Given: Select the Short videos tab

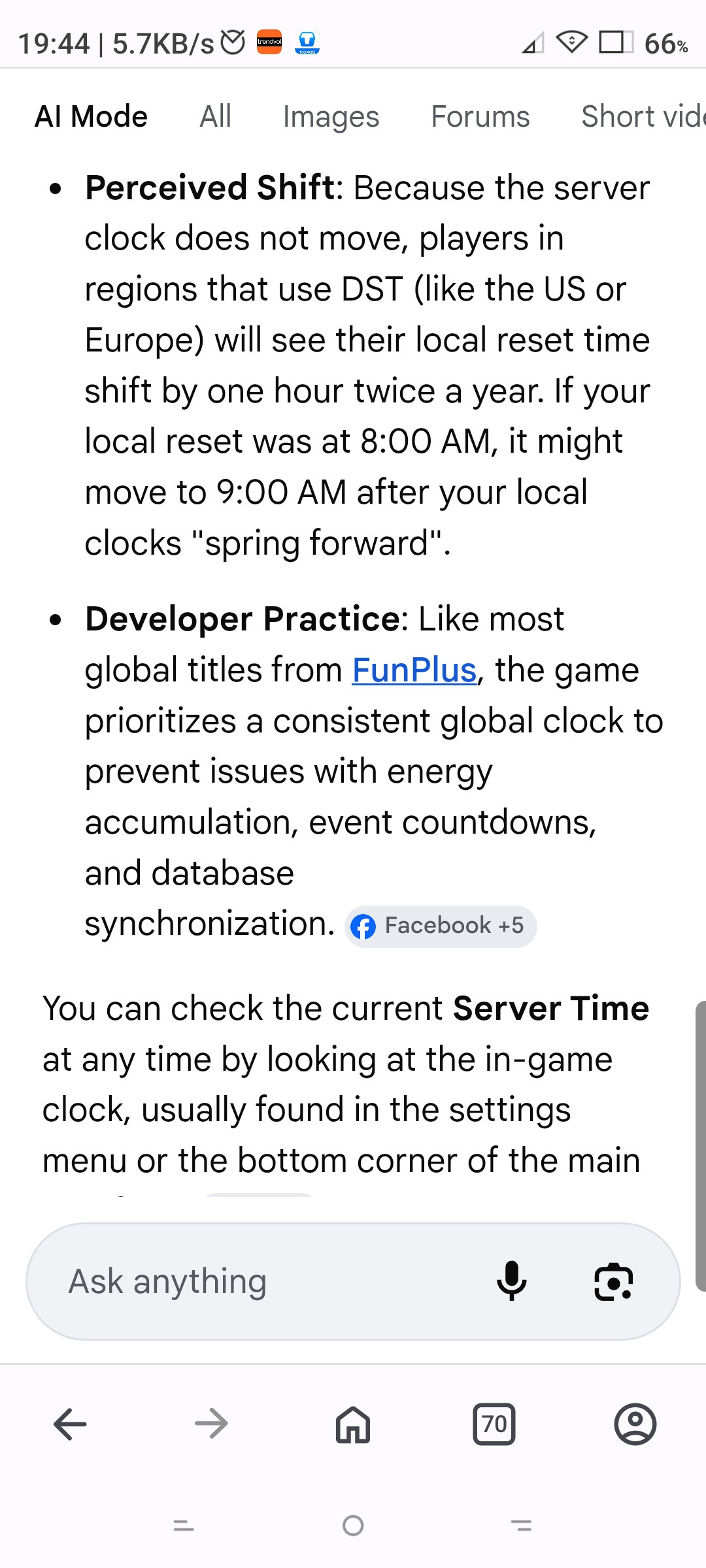Looking at the screenshot, I should tap(643, 117).
